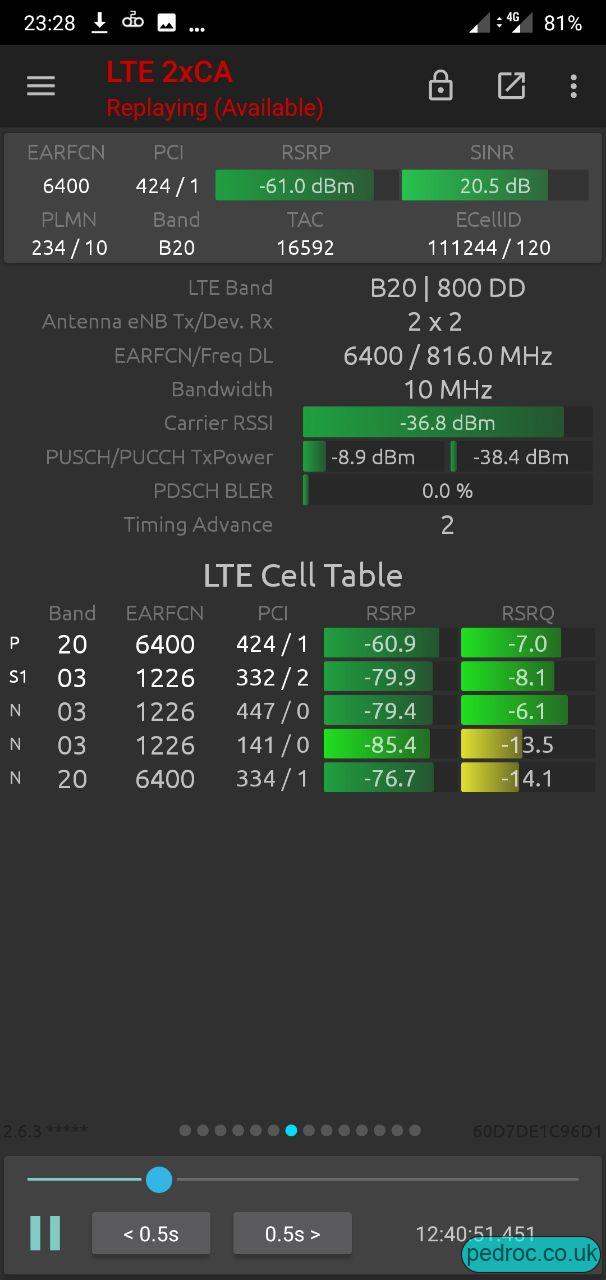Image resolution: width=606 pixels, height=1280 pixels.
Task: Open the pop-out window icon
Action: (x=511, y=86)
